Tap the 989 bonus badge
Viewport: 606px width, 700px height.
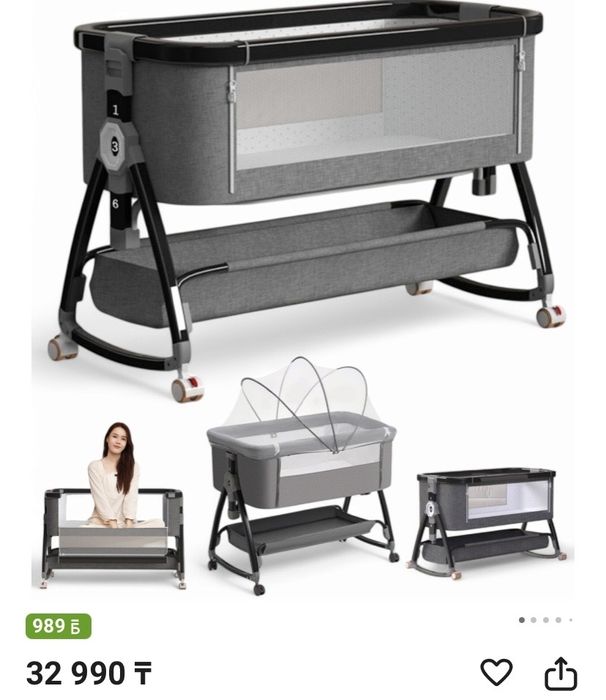pyautogui.click(x=58, y=627)
